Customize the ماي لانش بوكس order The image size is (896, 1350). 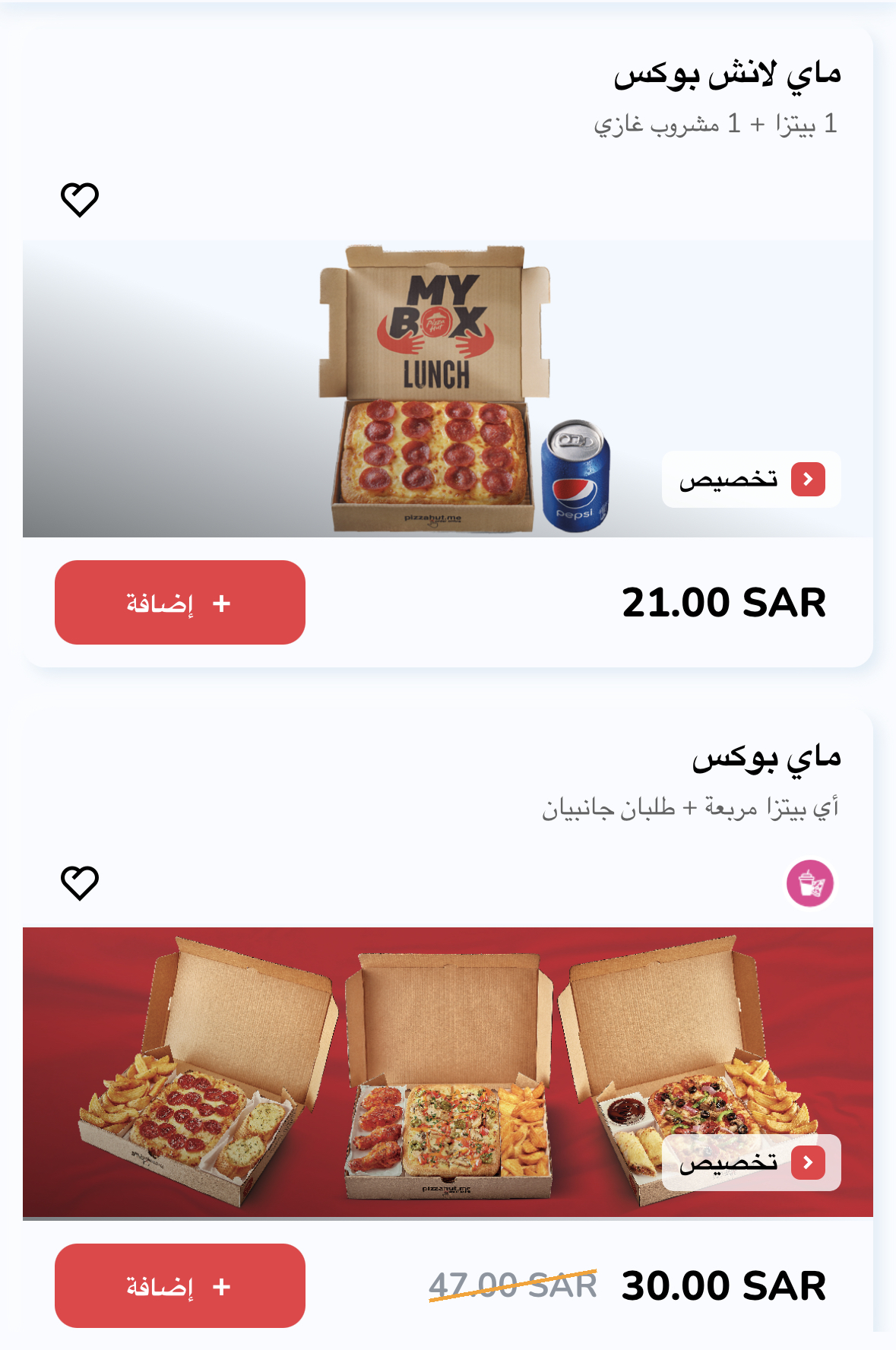click(751, 480)
